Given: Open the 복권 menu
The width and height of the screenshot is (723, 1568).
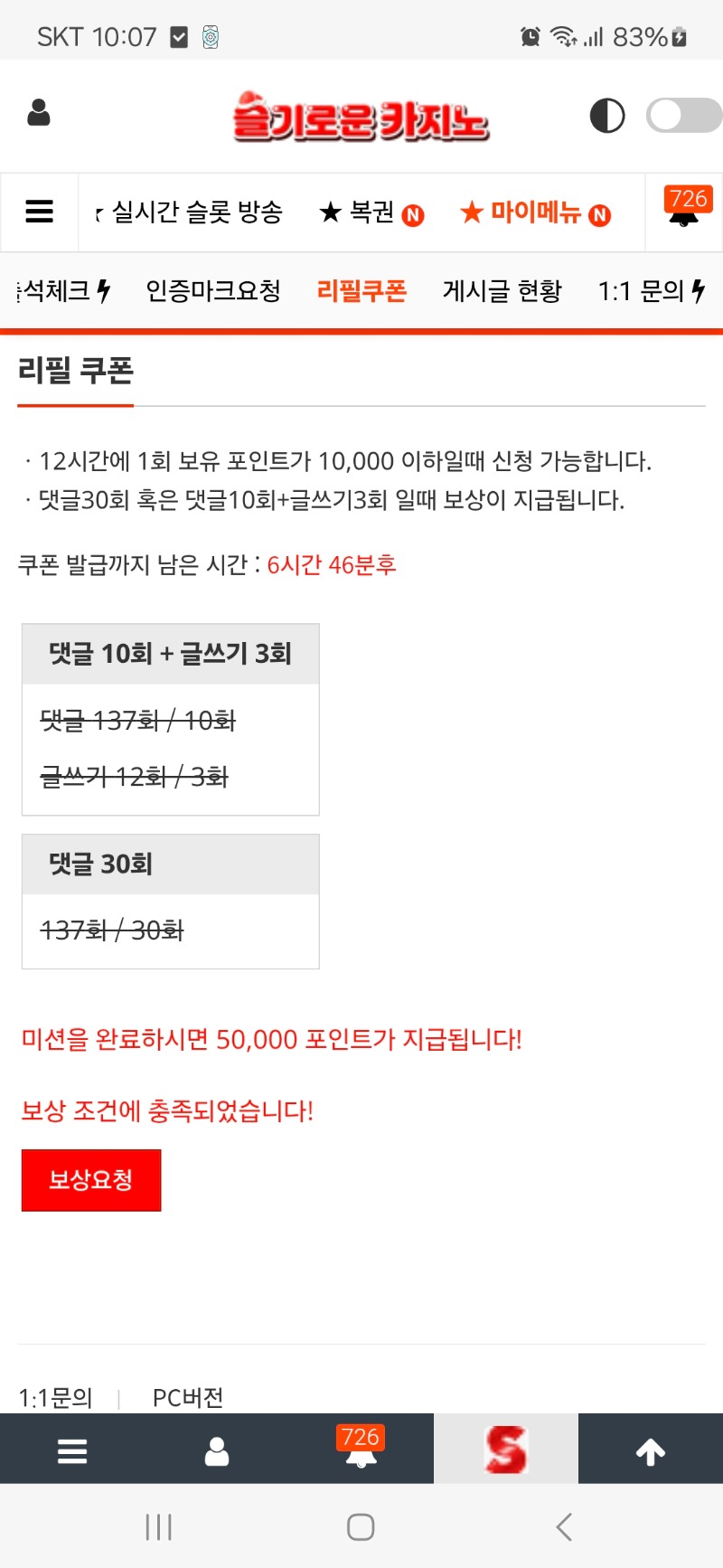Looking at the screenshot, I should pyautogui.click(x=371, y=213).
